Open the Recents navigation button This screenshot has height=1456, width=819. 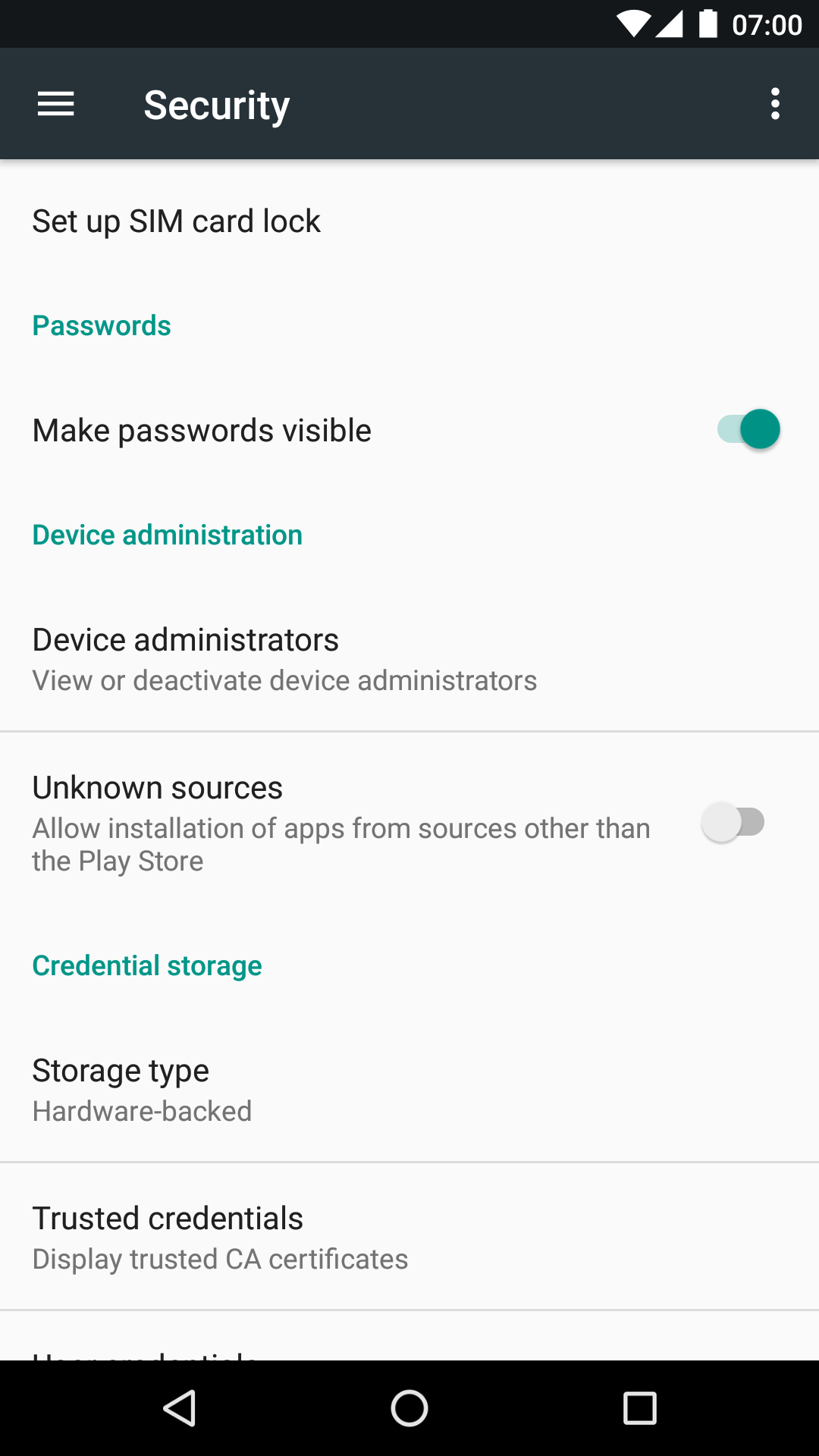640,1408
